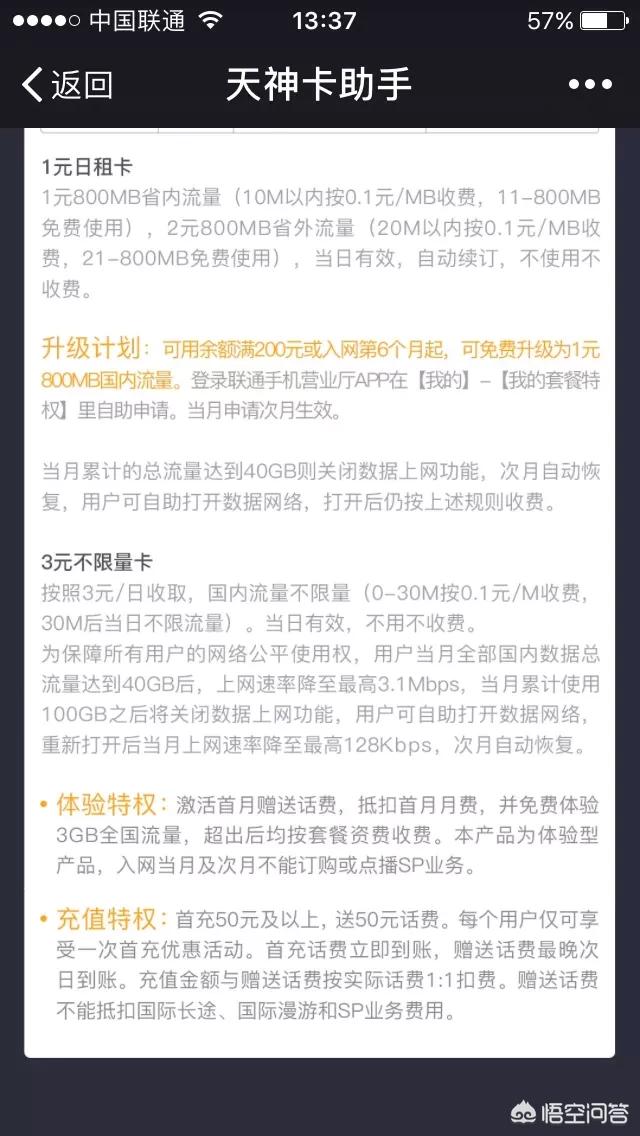Open the three-dot overflow menu

point(590,85)
